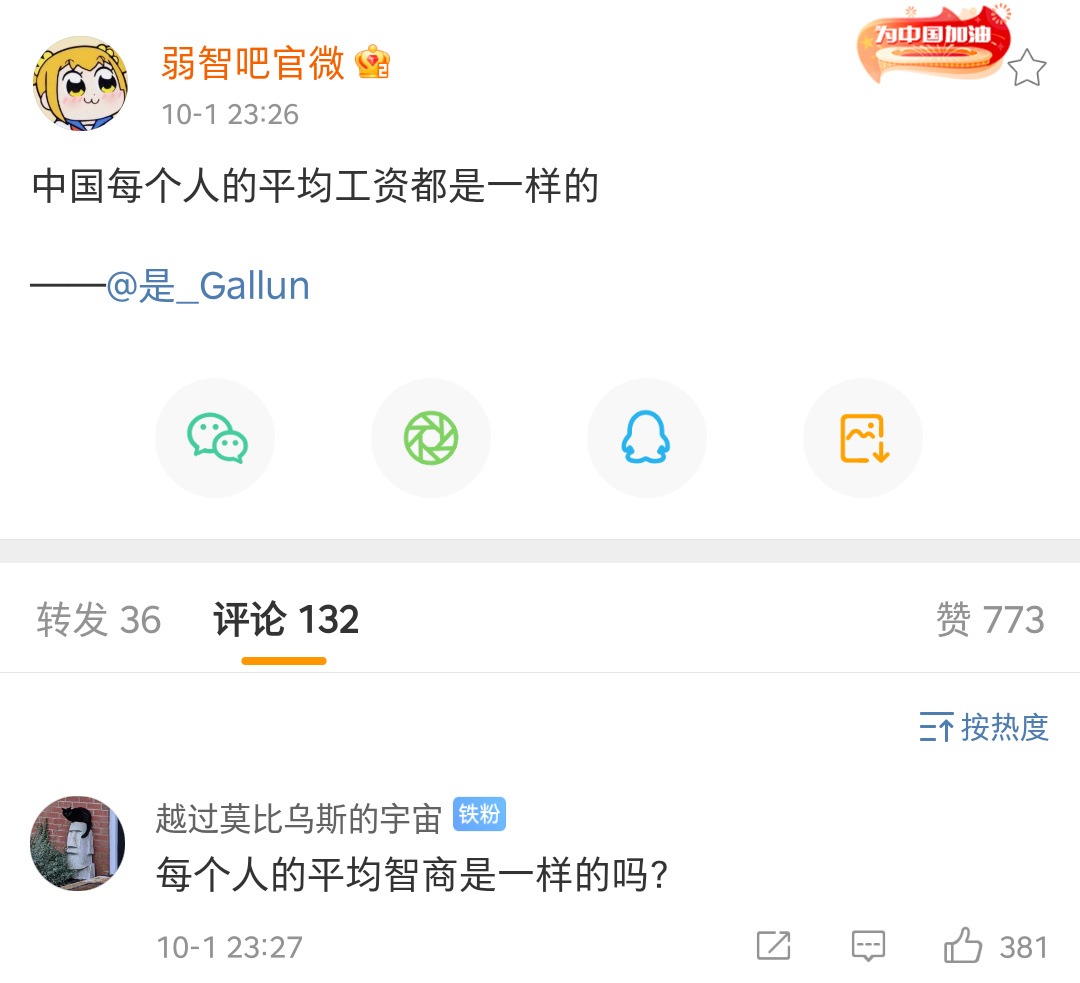Open the @是_Gallun mention link
Image resolution: width=1080 pixels, height=983 pixels.
(x=208, y=286)
